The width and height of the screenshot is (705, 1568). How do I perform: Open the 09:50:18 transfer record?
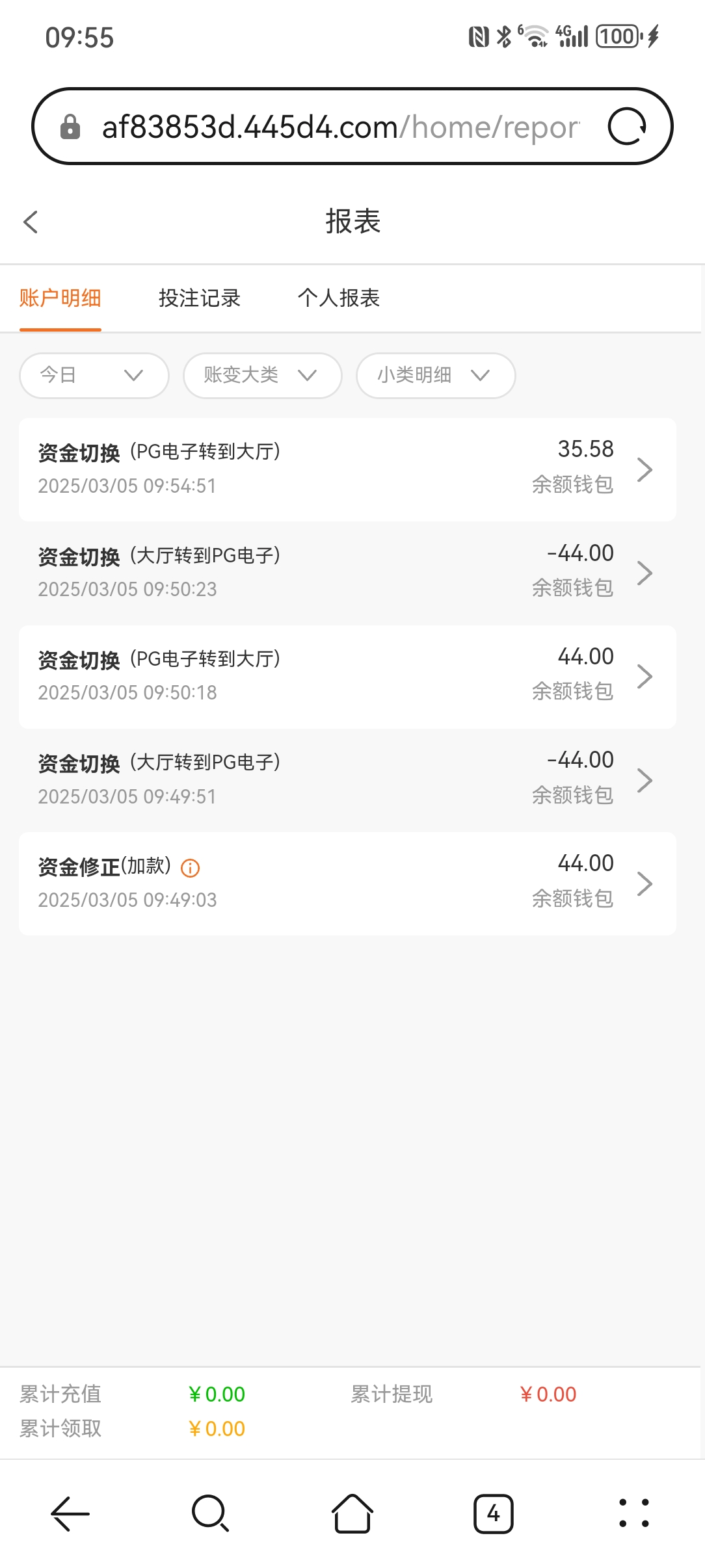point(347,676)
